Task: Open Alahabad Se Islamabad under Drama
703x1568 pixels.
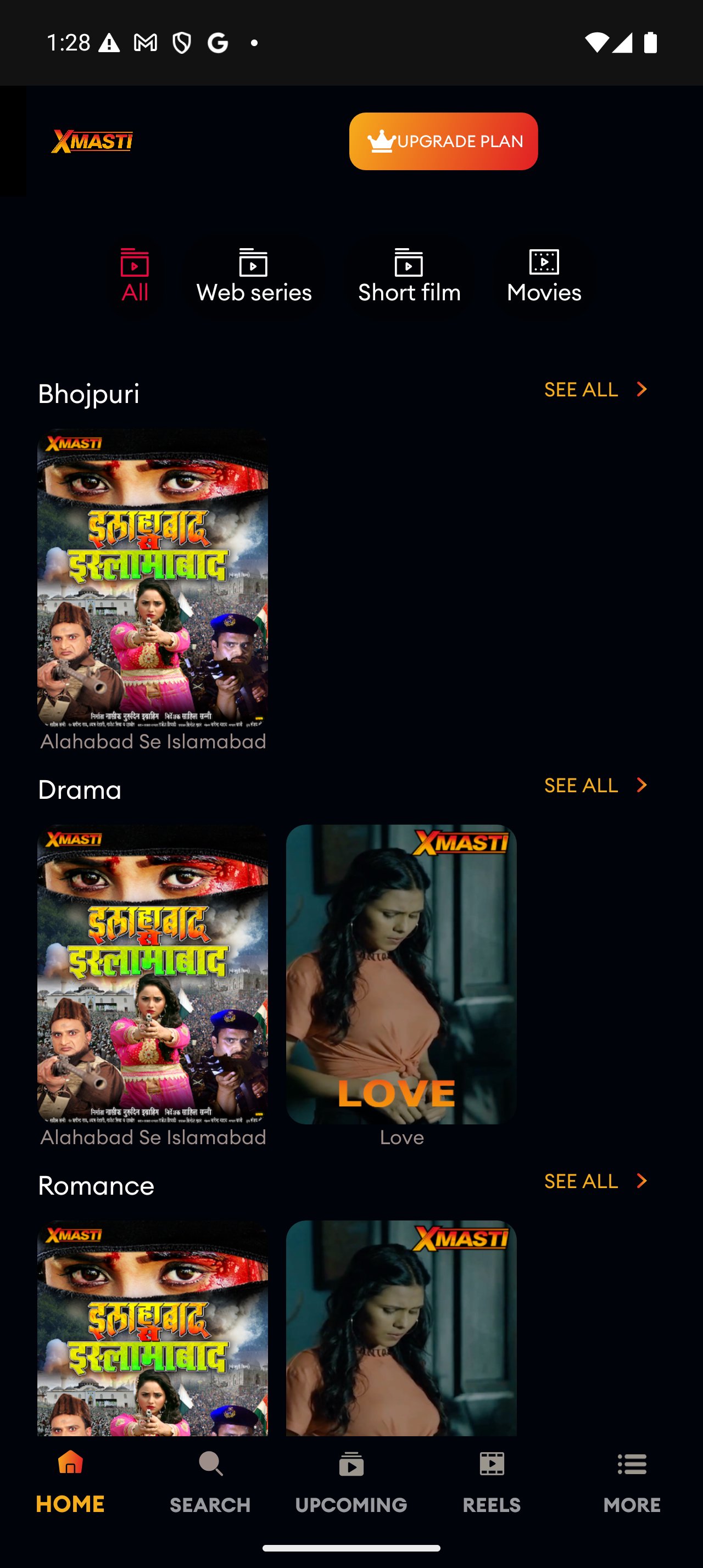Action: (152, 974)
